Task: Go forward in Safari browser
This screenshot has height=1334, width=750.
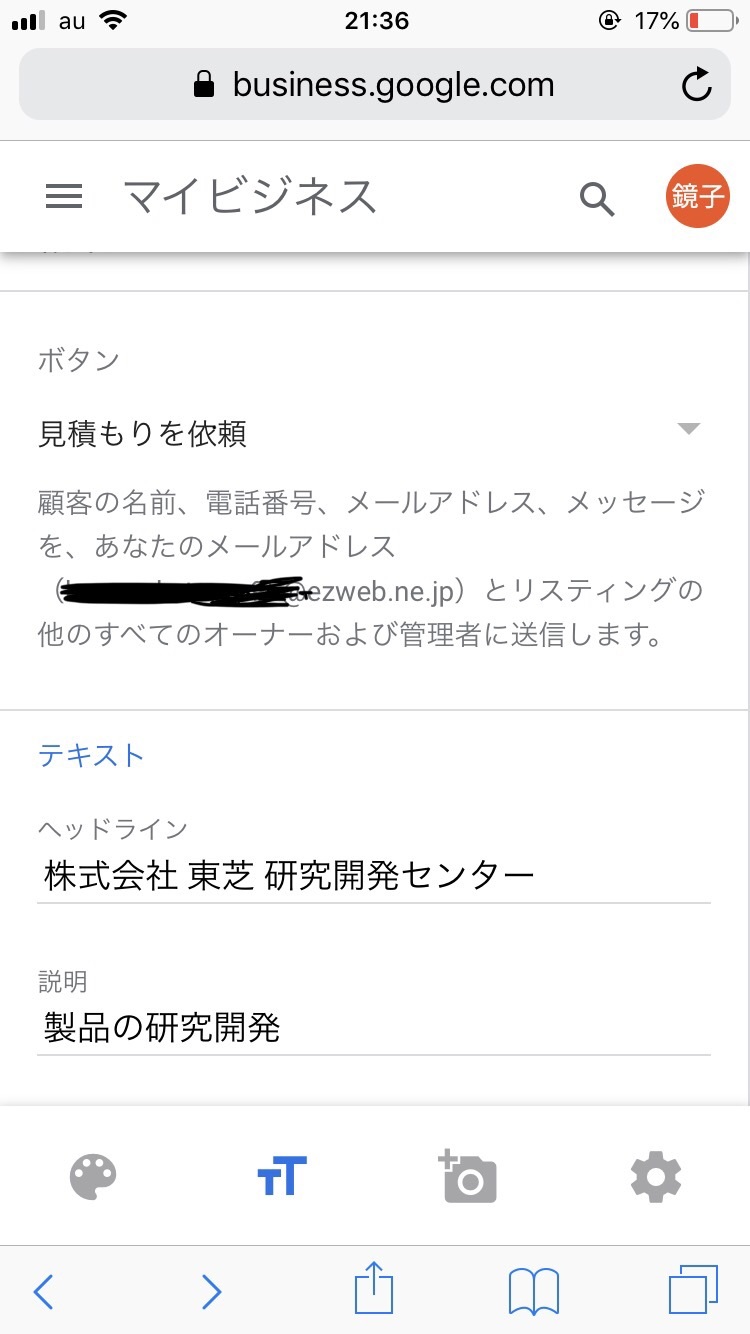Action: click(210, 1291)
